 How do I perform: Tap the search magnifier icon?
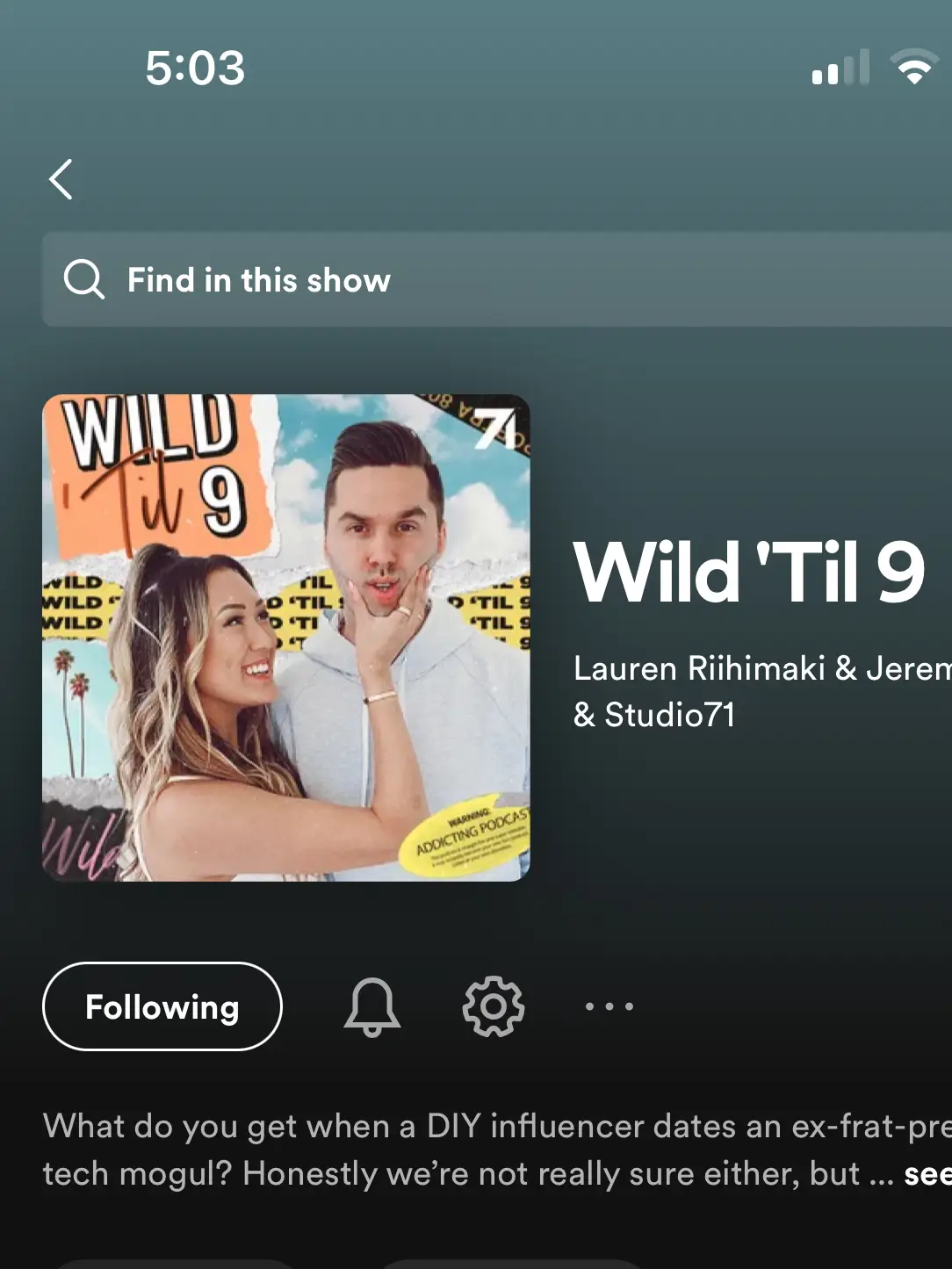[x=84, y=279]
